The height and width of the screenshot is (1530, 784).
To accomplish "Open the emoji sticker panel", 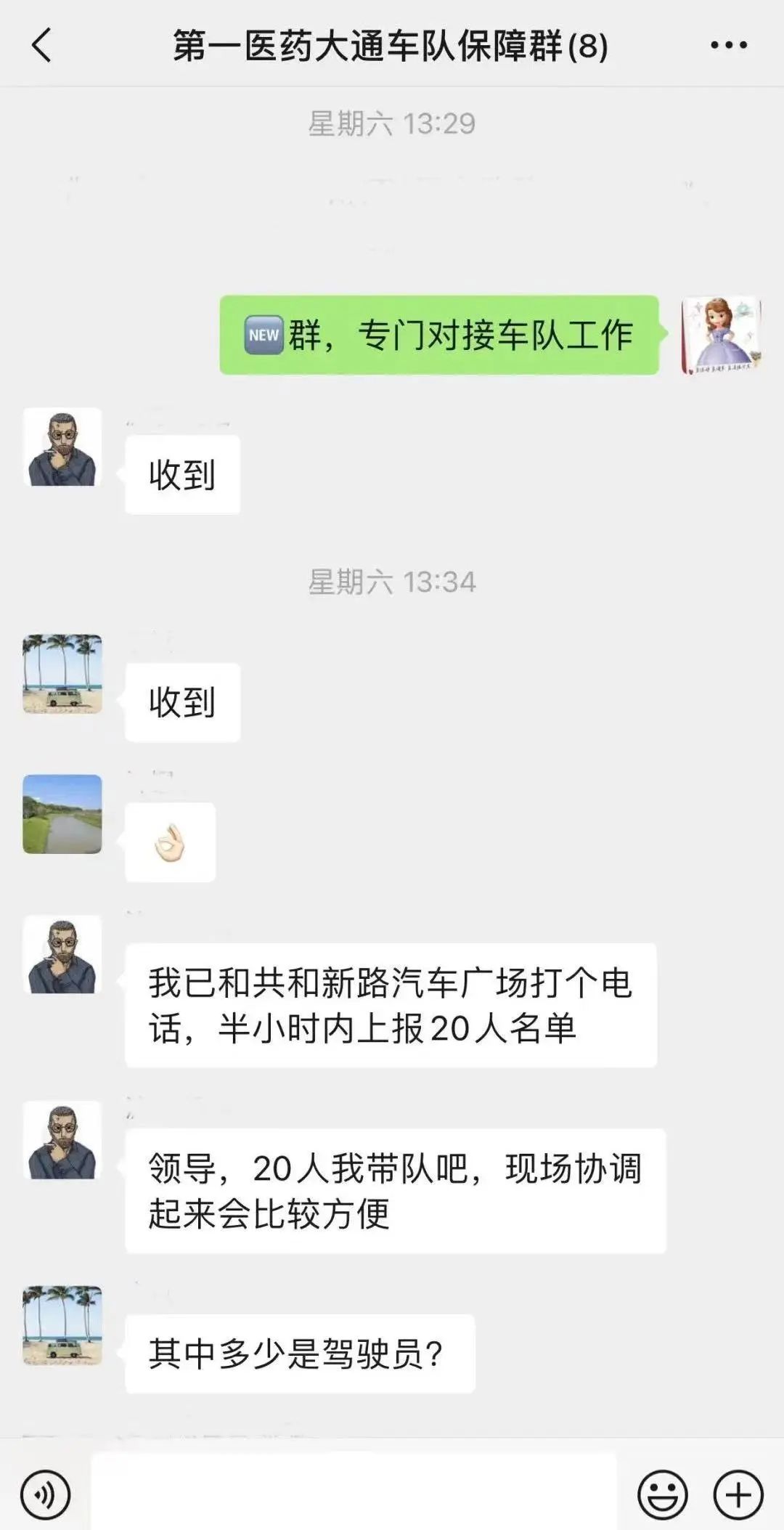I will point(662,1494).
